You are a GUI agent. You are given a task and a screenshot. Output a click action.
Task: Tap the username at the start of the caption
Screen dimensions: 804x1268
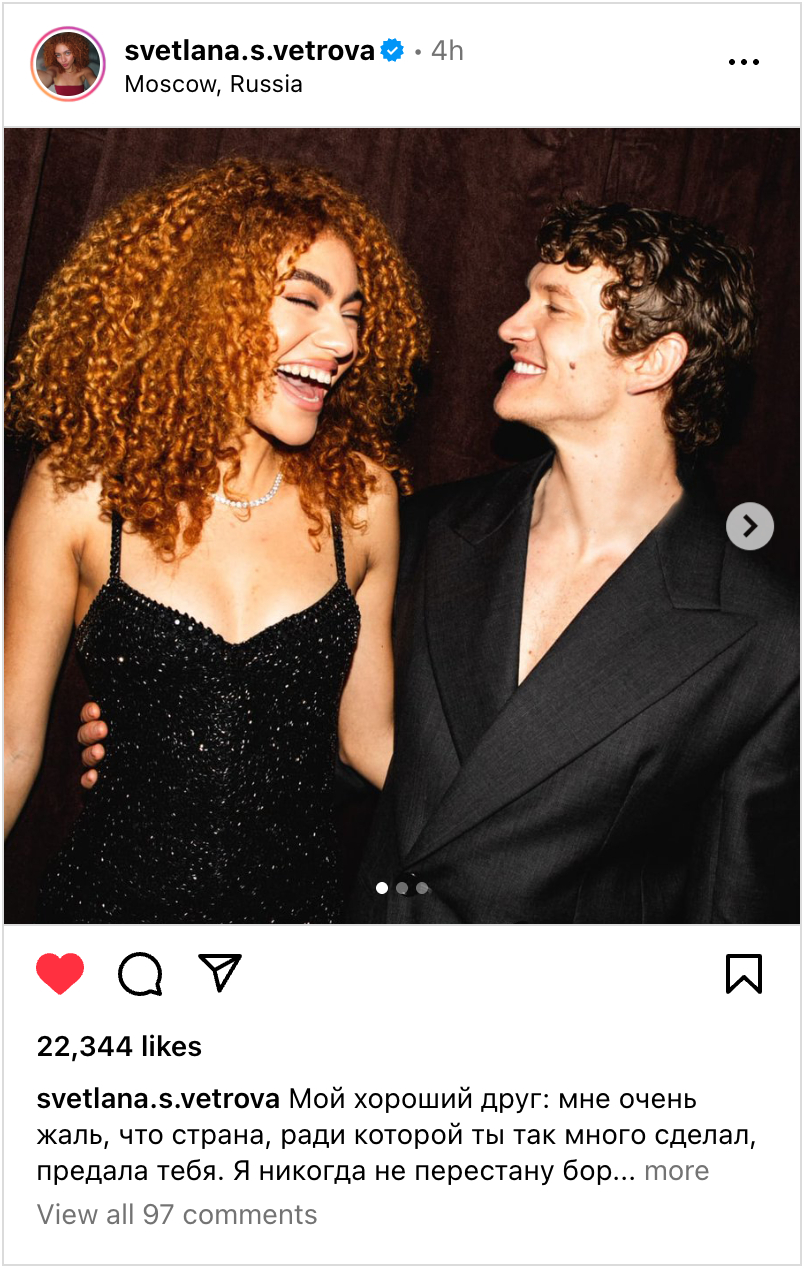click(x=158, y=1099)
